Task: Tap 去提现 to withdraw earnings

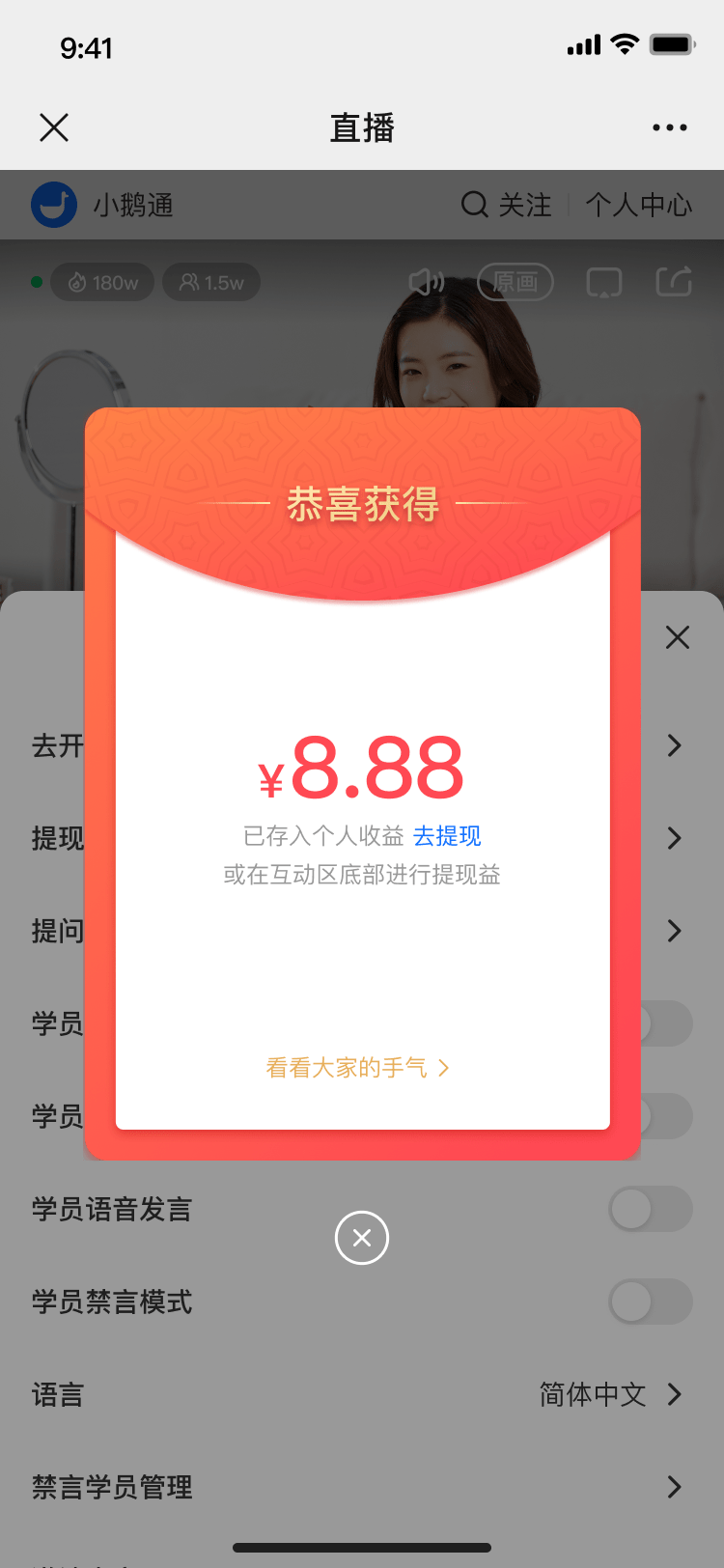Action: pos(447,836)
